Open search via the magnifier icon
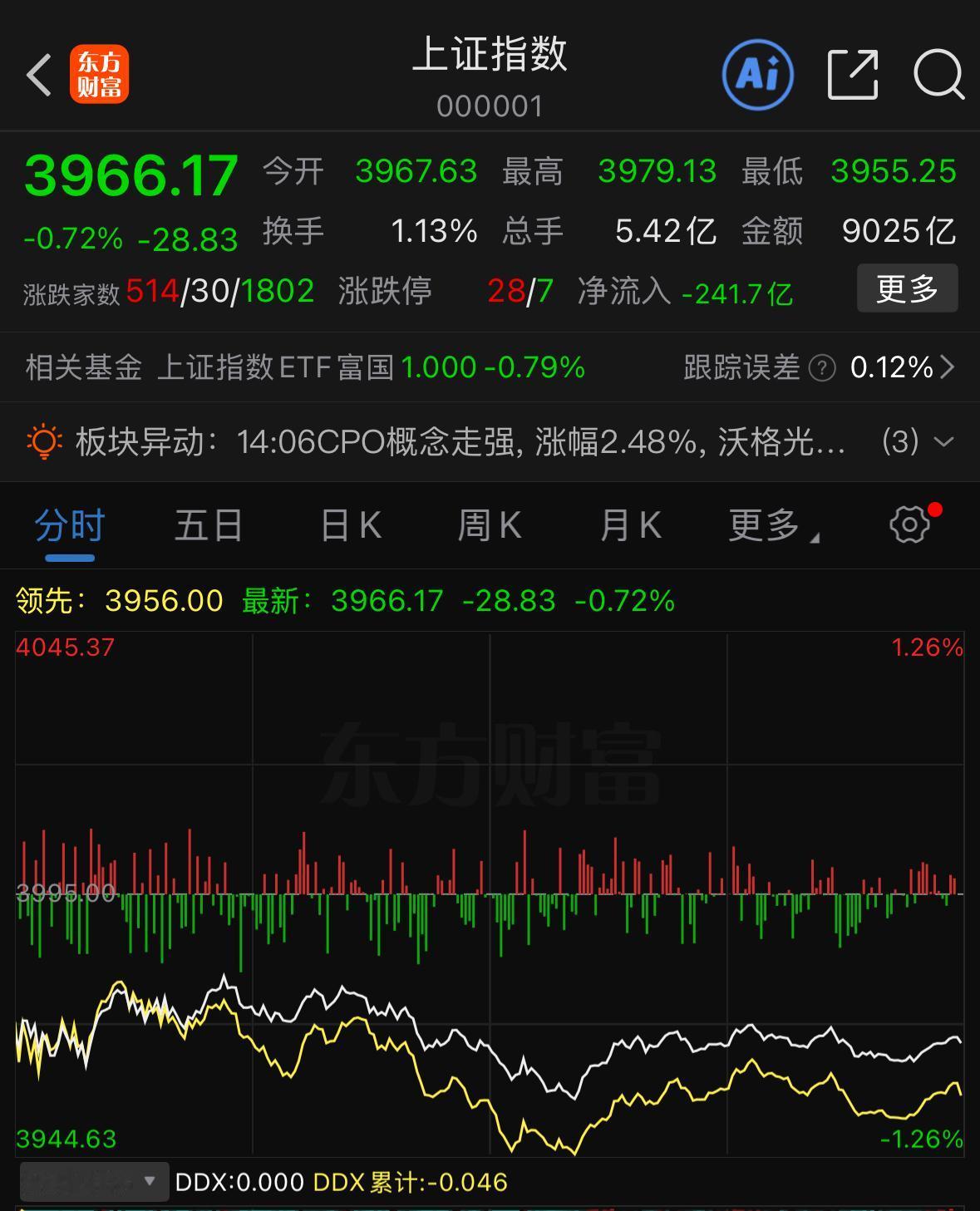Viewport: 980px width, 1211px height. [938, 73]
